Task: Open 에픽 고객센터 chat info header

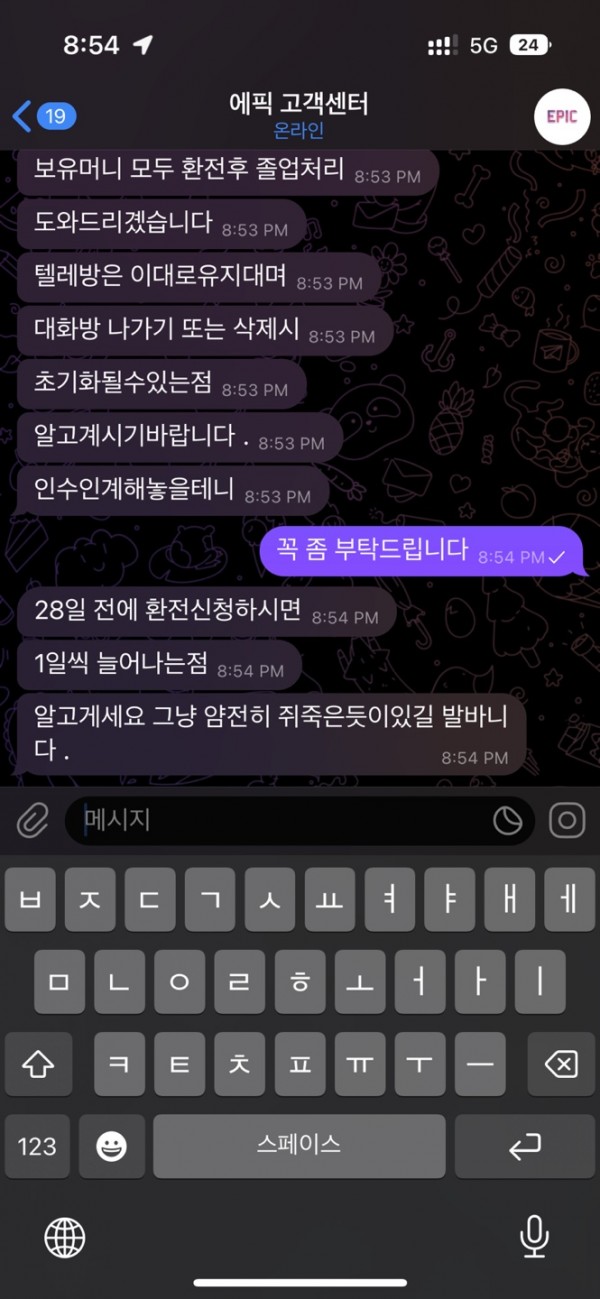Action: point(300,114)
